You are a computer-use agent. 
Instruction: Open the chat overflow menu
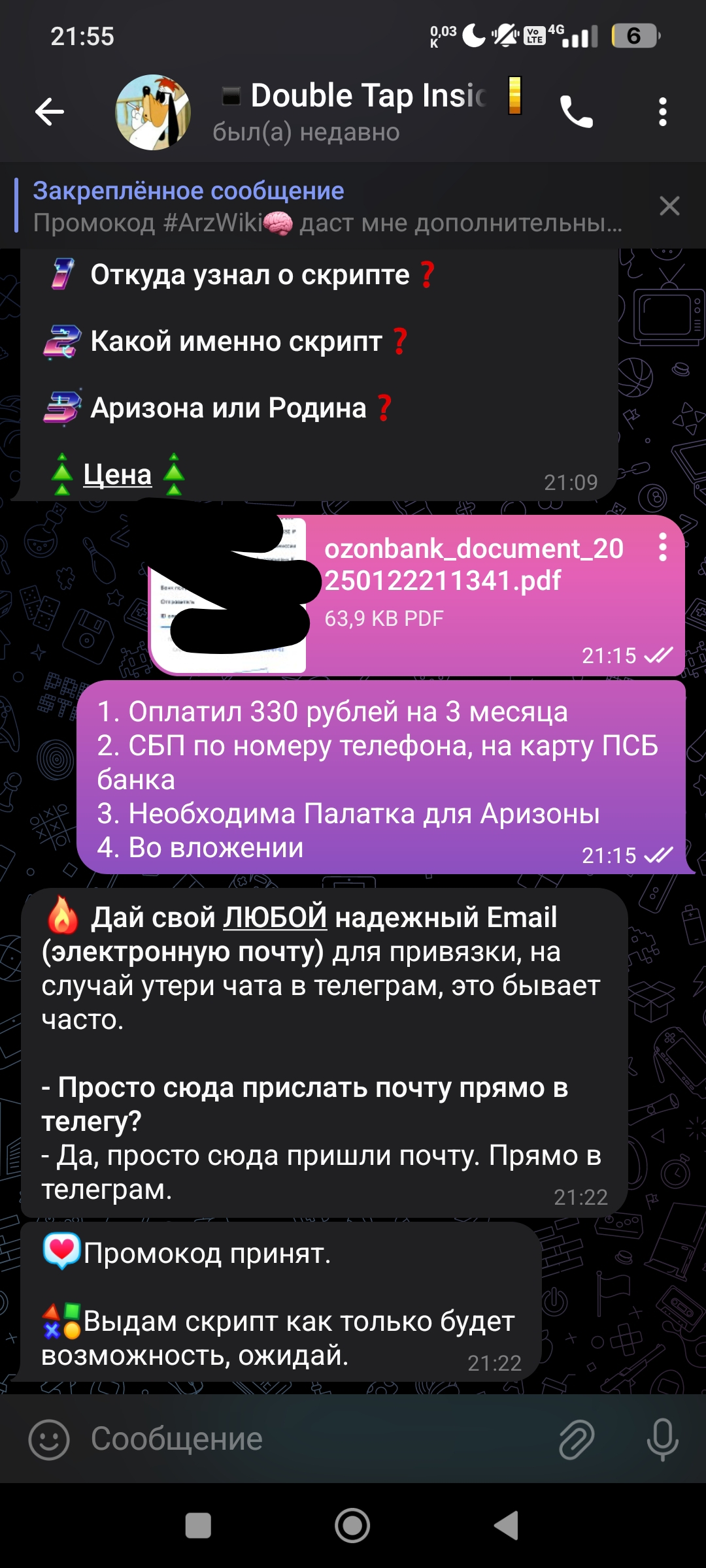pos(662,112)
